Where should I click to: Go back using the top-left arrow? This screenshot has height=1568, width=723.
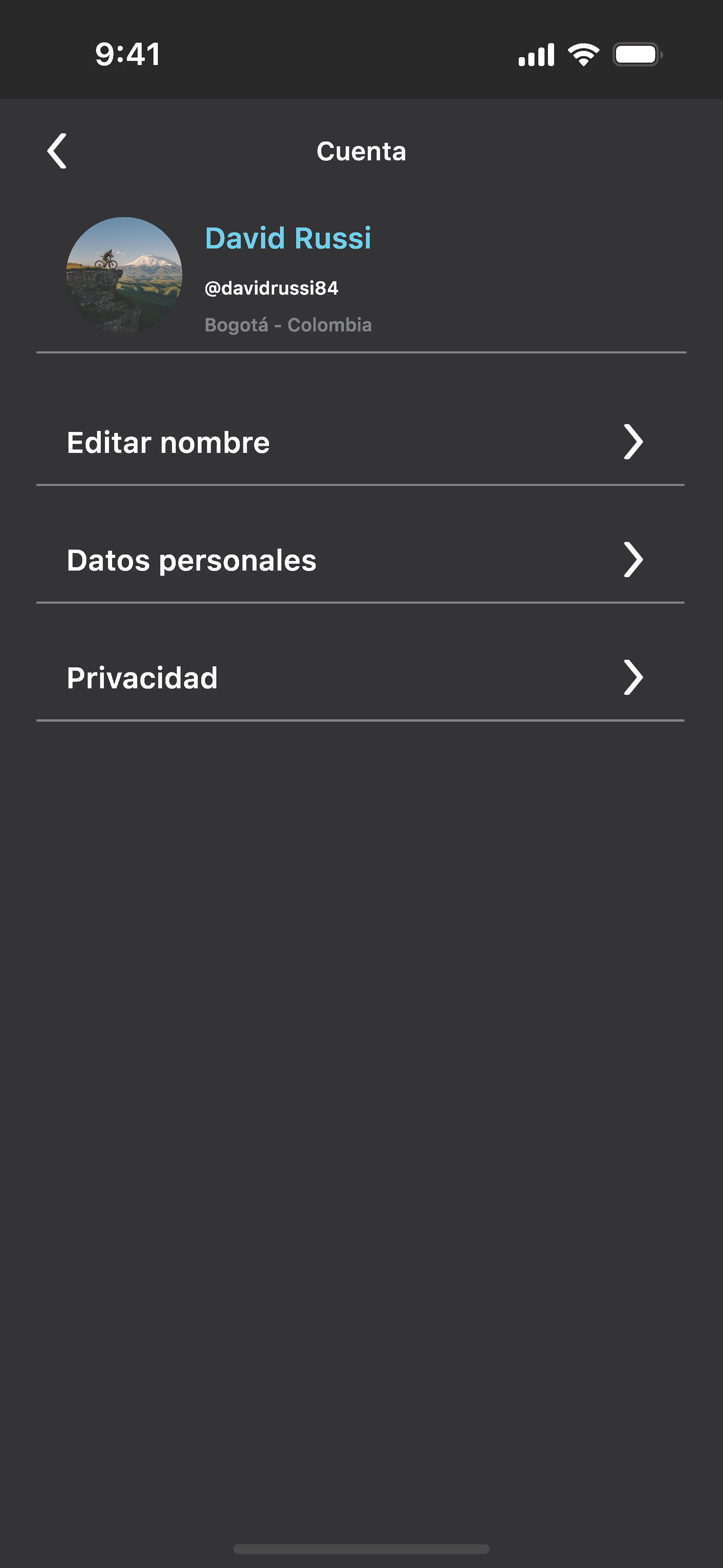click(x=57, y=151)
